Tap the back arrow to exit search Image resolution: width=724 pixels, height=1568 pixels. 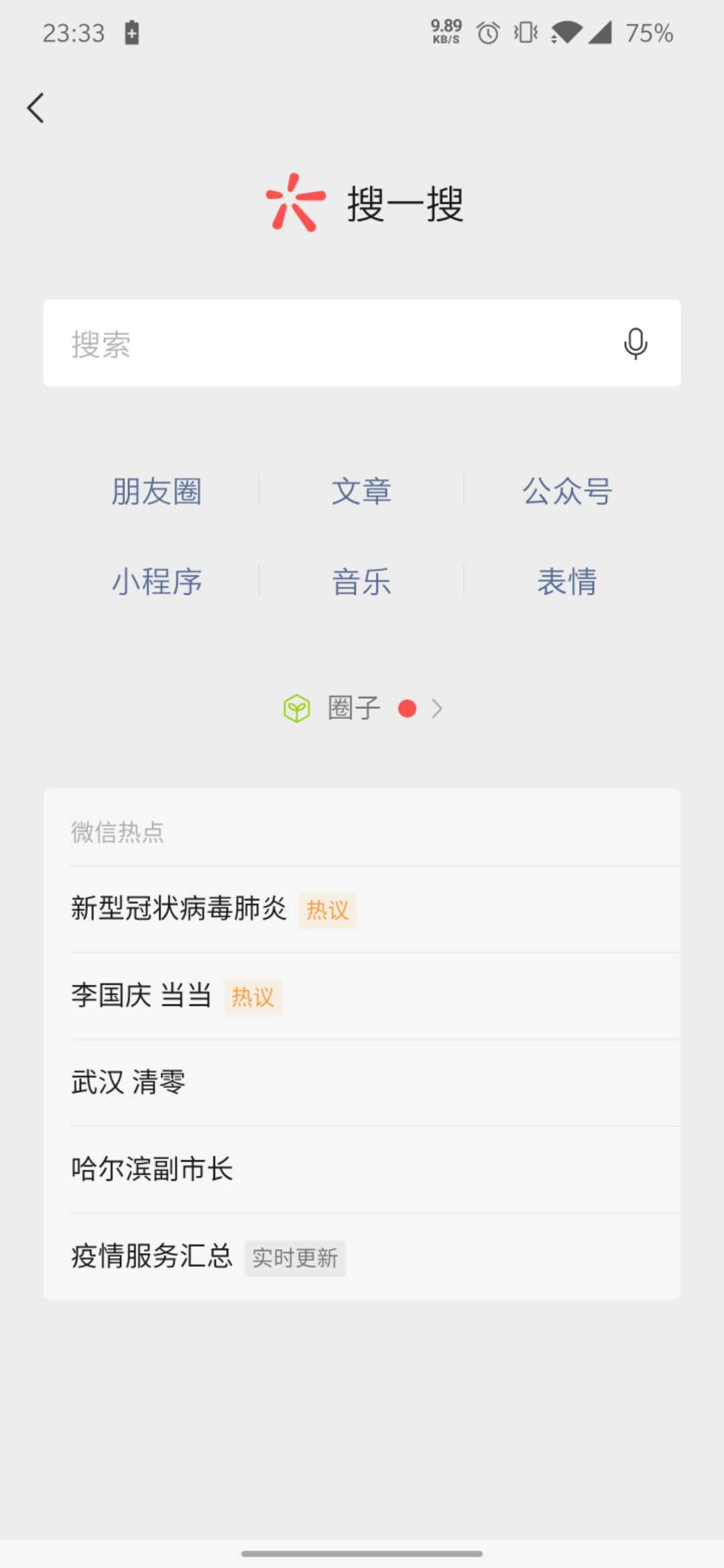(x=35, y=107)
